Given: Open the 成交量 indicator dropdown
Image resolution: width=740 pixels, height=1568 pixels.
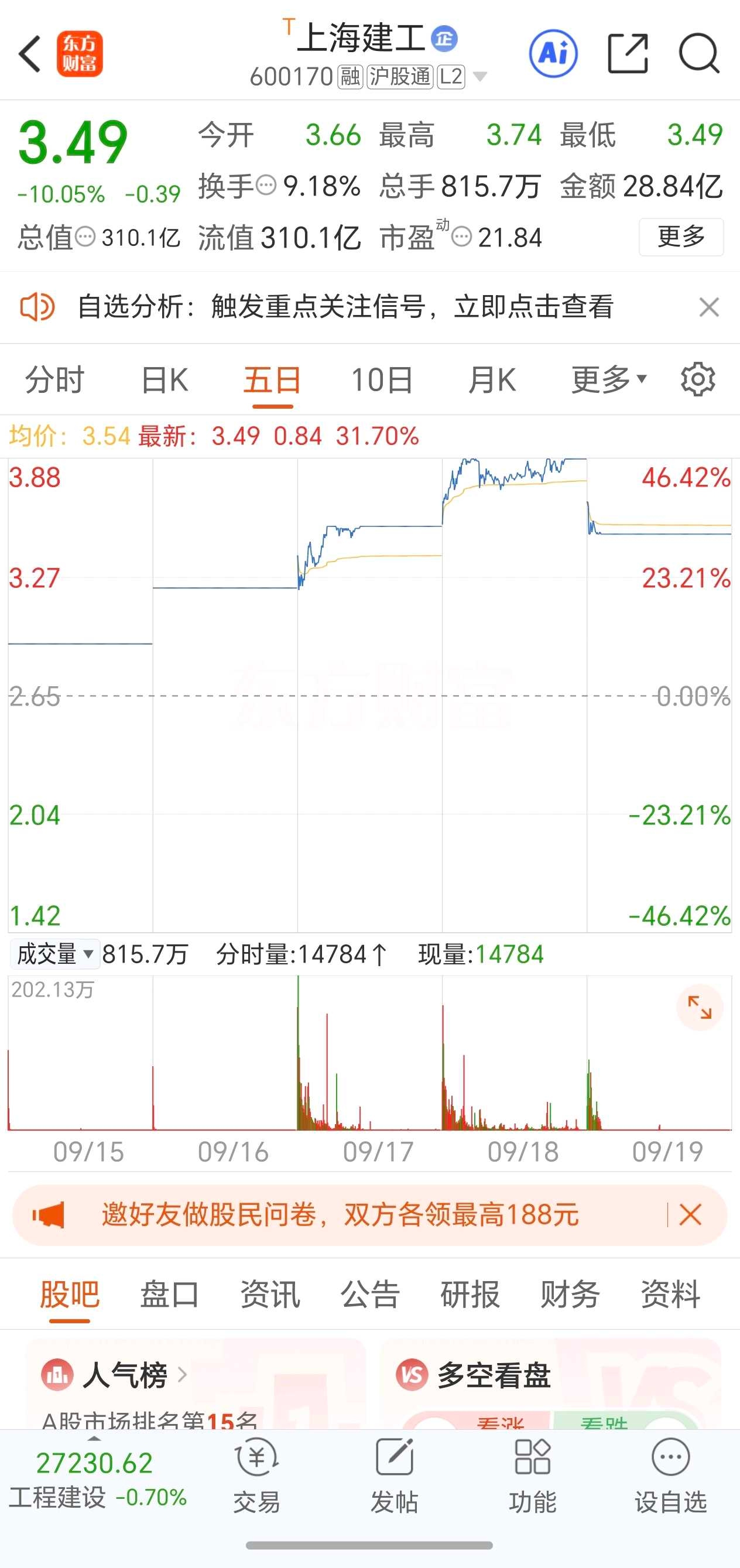Looking at the screenshot, I should pos(55,954).
